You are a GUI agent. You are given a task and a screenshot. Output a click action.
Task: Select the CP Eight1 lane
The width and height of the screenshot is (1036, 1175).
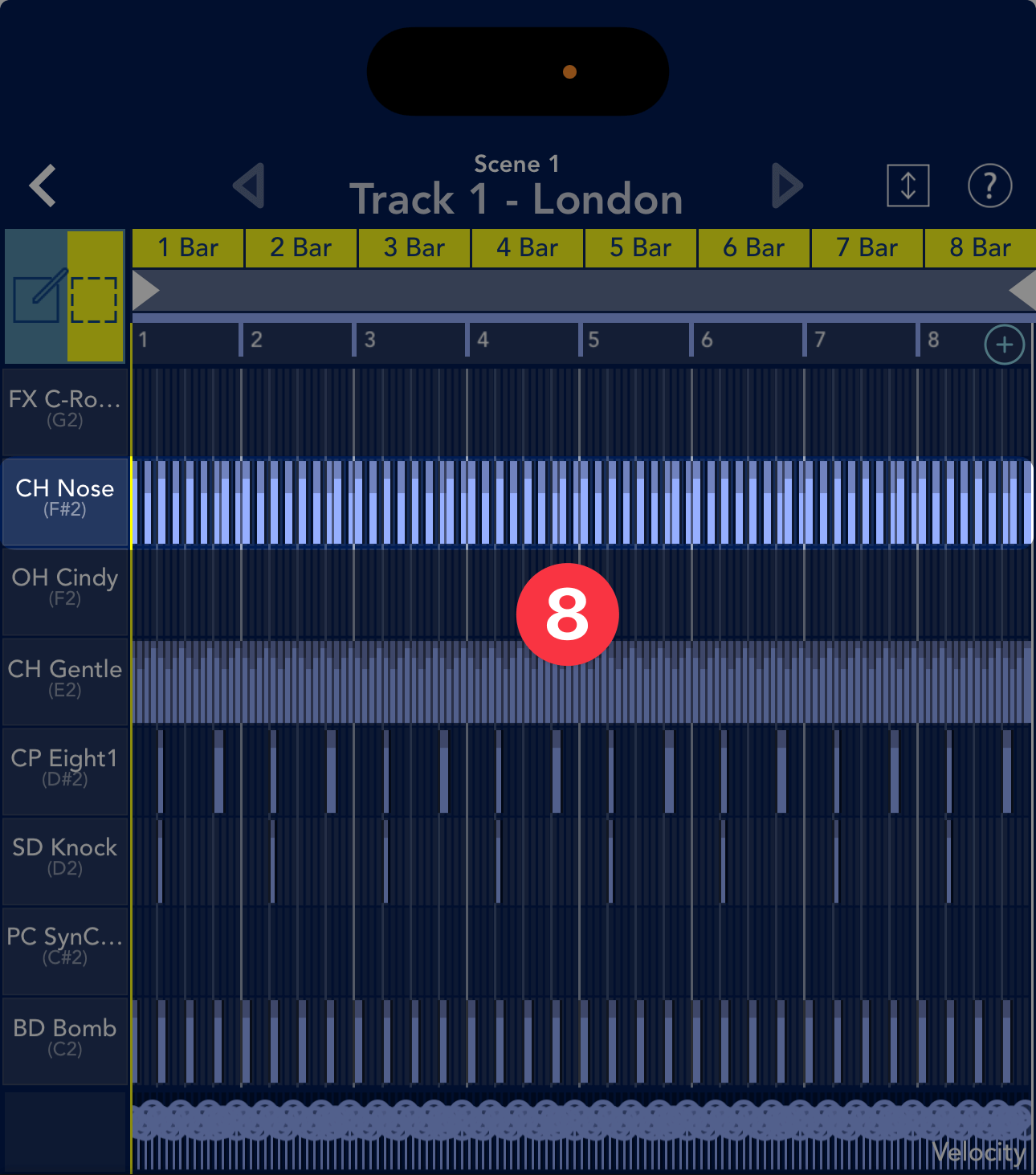point(64,767)
